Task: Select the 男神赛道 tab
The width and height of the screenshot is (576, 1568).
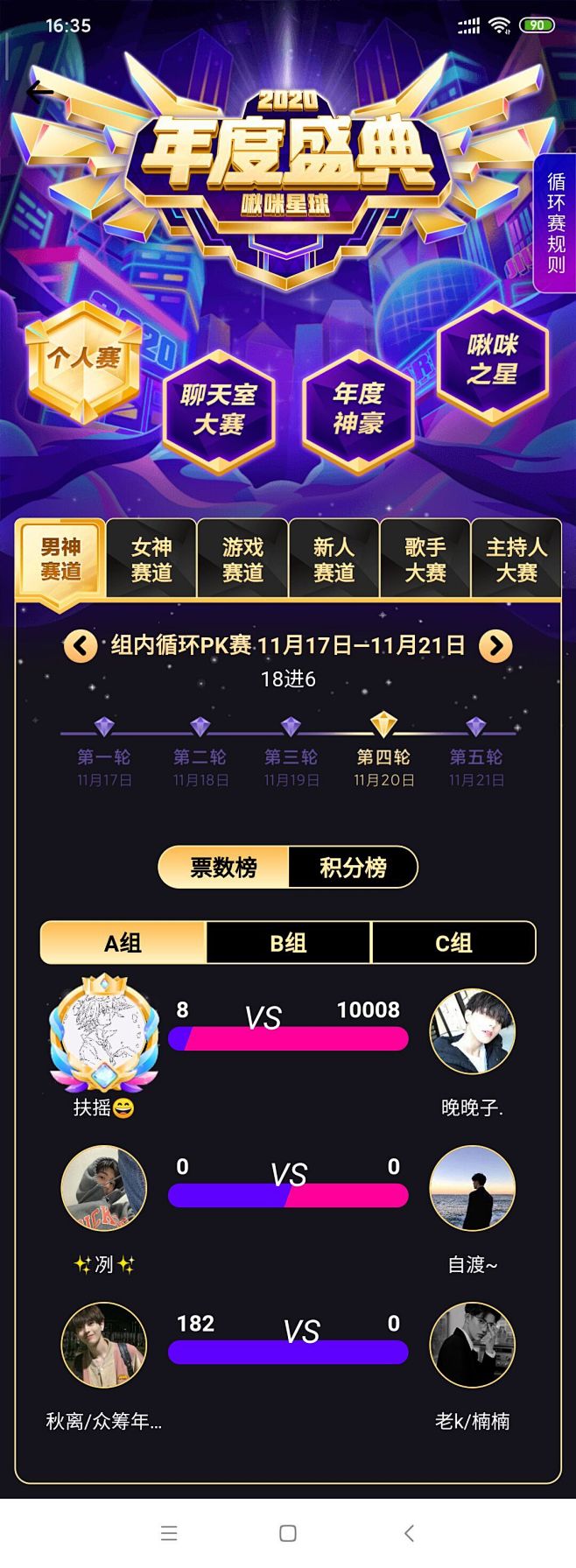Action: (60, 559)
